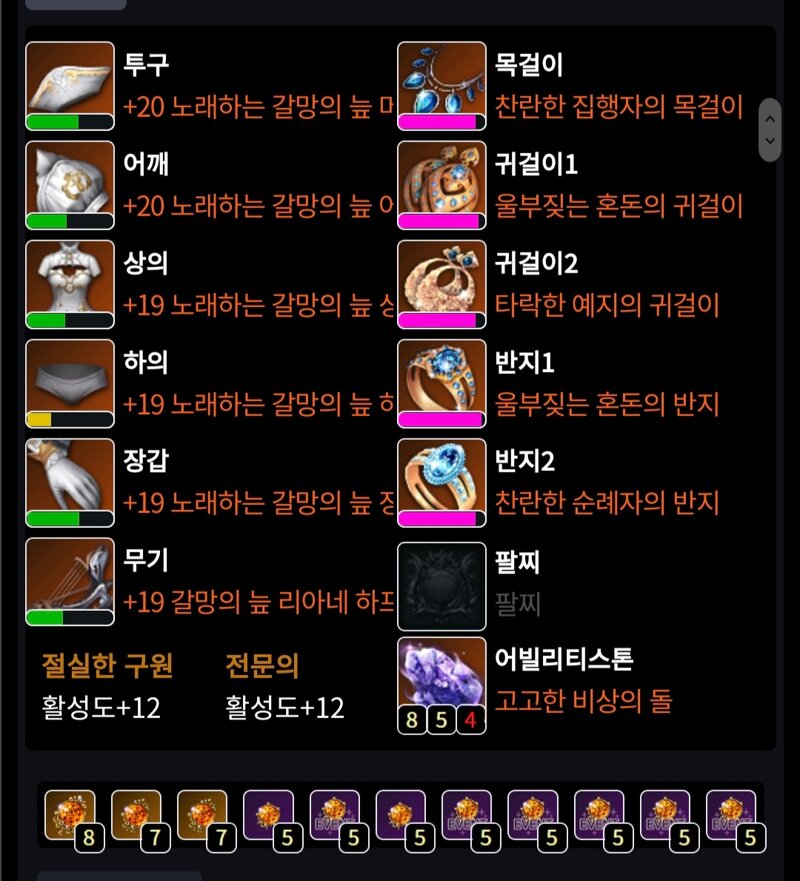The width and height of the screenshot is (800, 881).
Task: Open the helmet (투구) item details
Action: (69, 84)
